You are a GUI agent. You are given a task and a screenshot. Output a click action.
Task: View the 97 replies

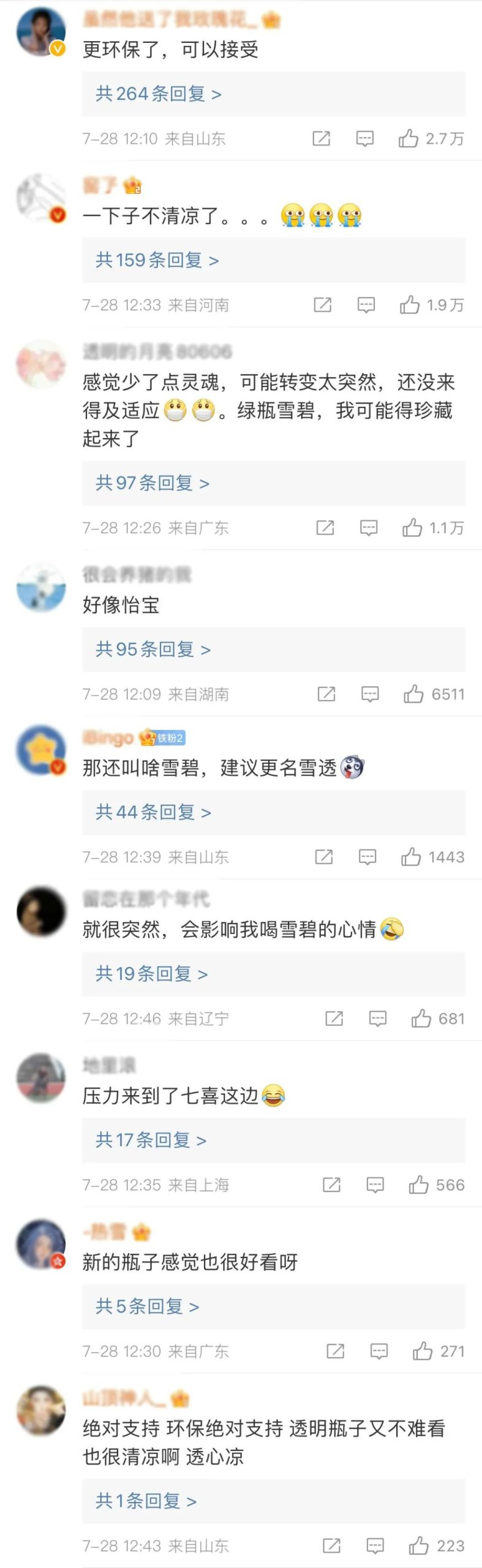(x=152, y=483)
